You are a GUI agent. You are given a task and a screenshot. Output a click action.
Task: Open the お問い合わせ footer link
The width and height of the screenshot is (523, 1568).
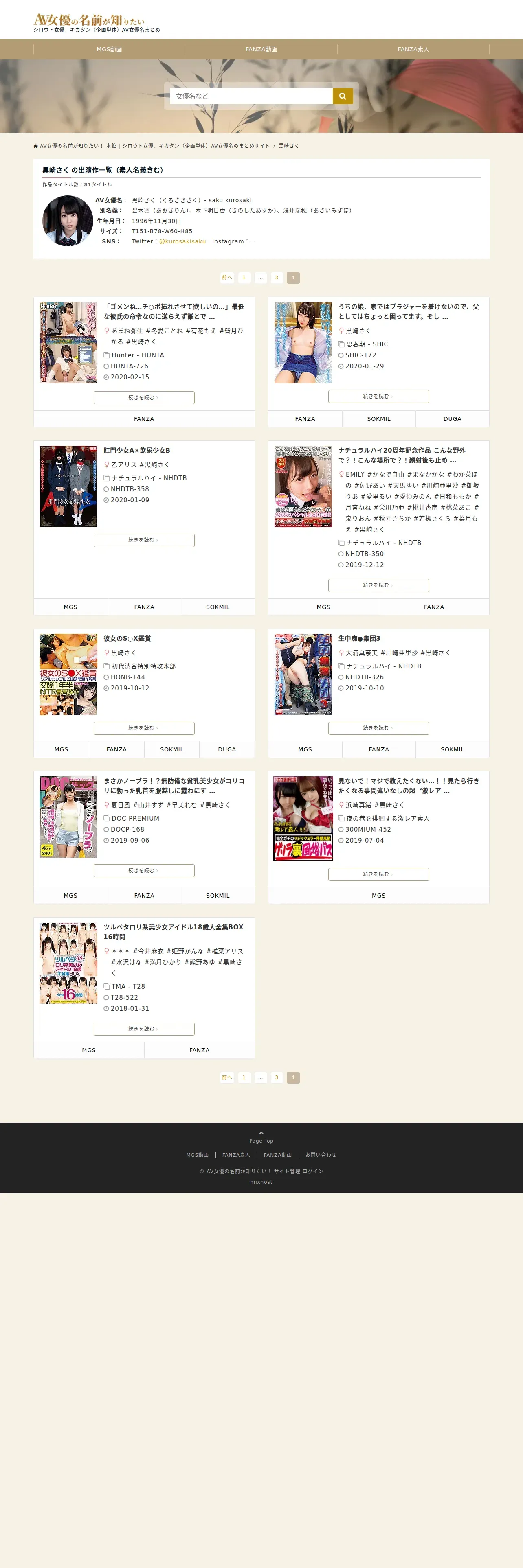[x=320, y=1155]
